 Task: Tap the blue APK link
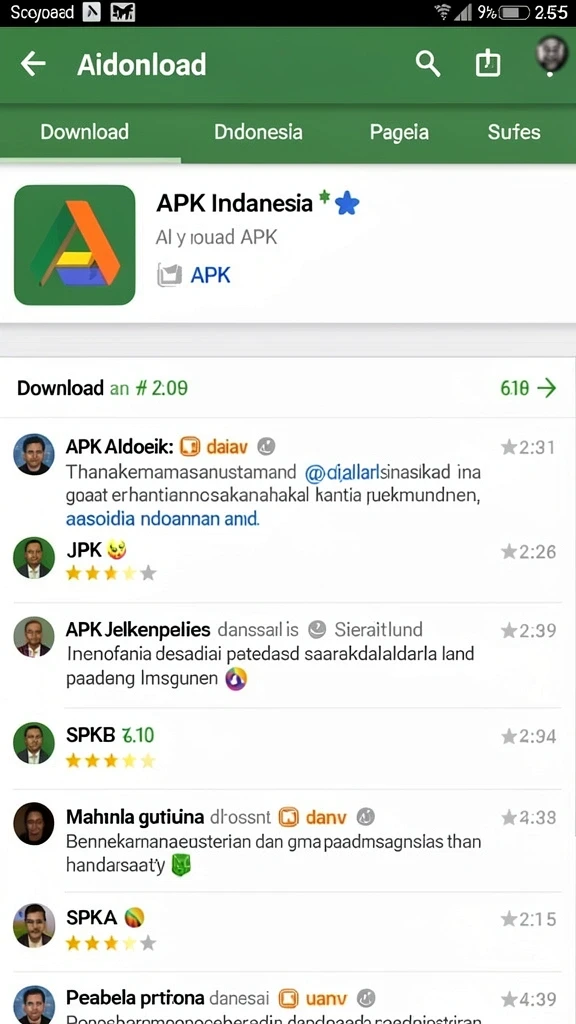pyautogui.click(x=210, y=275)
